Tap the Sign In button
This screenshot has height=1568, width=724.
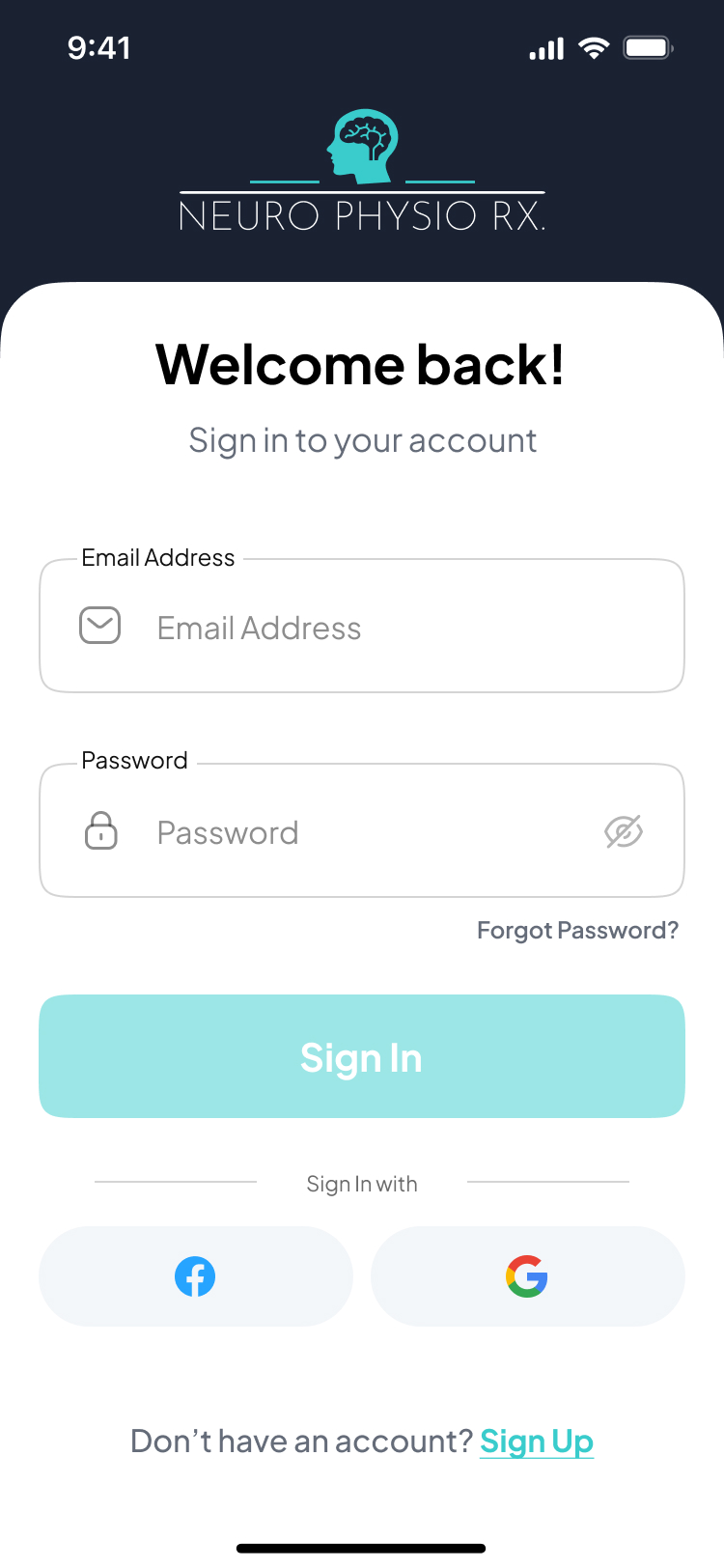click(362, 1057)
